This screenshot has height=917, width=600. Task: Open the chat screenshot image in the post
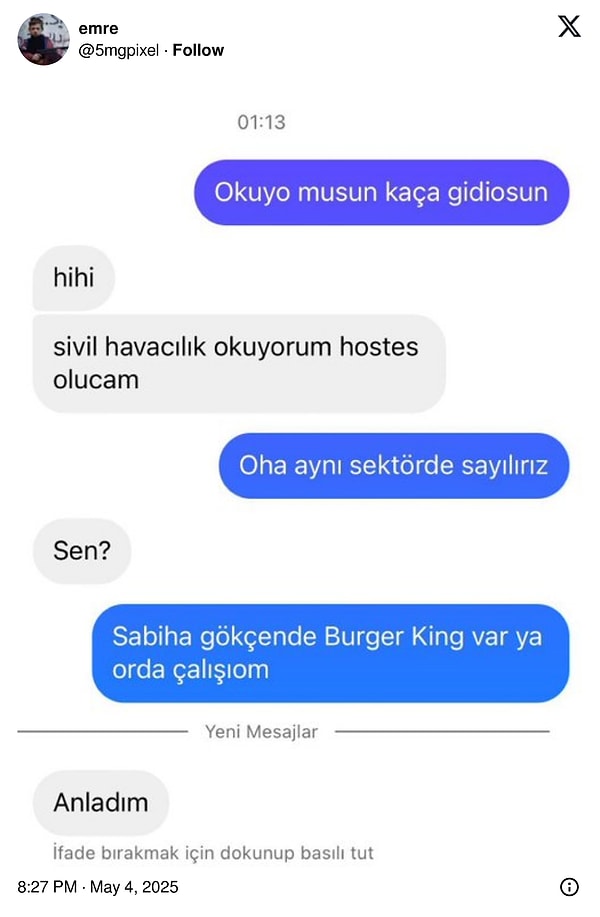tap(300, 480)
